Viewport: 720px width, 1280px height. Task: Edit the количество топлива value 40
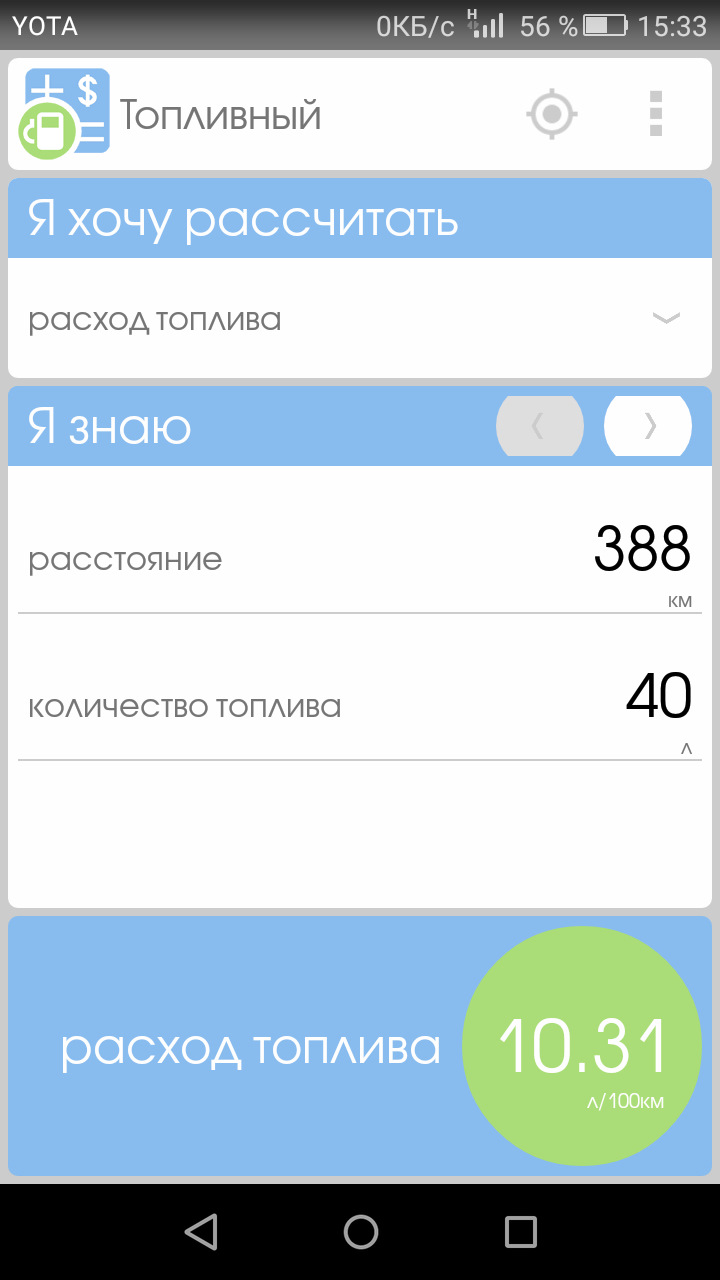tap(659, 696)
